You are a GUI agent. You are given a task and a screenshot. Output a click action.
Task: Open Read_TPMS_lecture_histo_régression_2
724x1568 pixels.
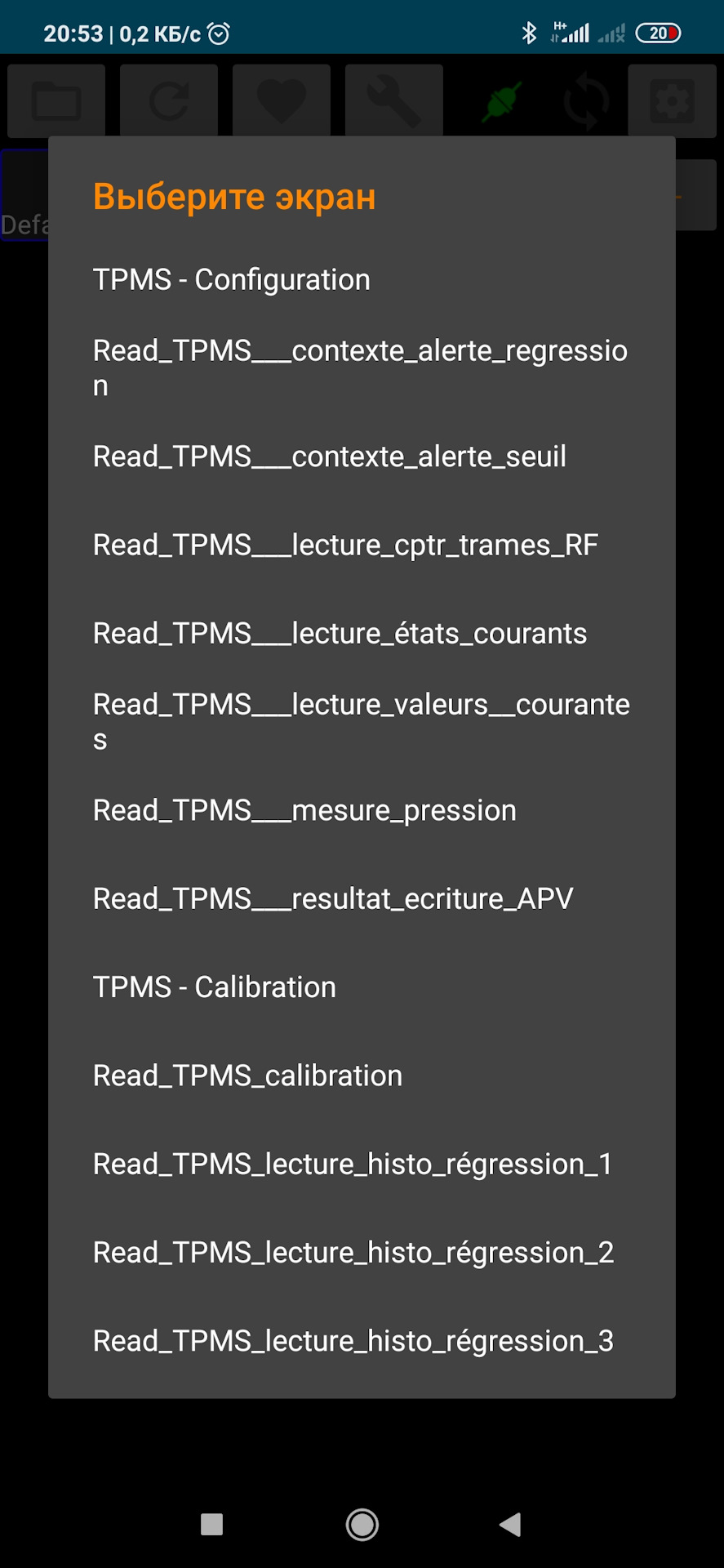click(x=362, y=1252)
